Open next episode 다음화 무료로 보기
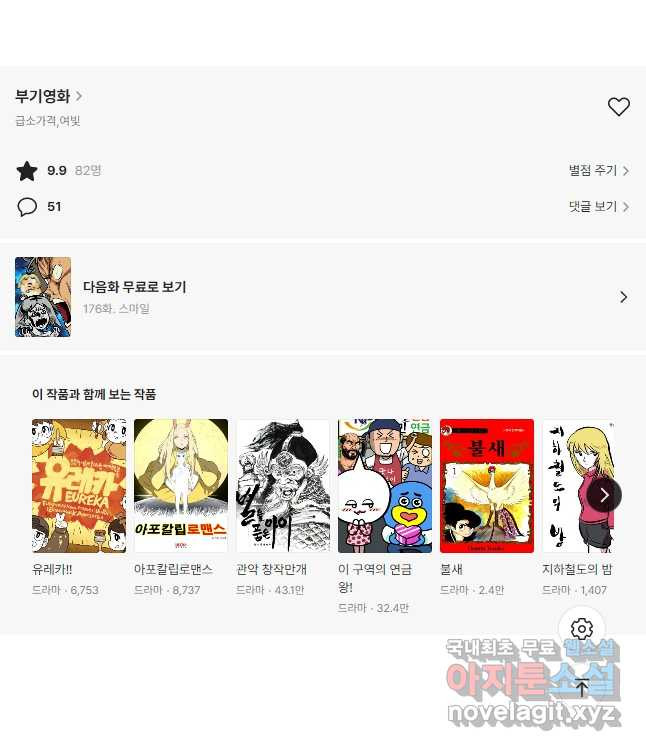 tap(322, 297)
